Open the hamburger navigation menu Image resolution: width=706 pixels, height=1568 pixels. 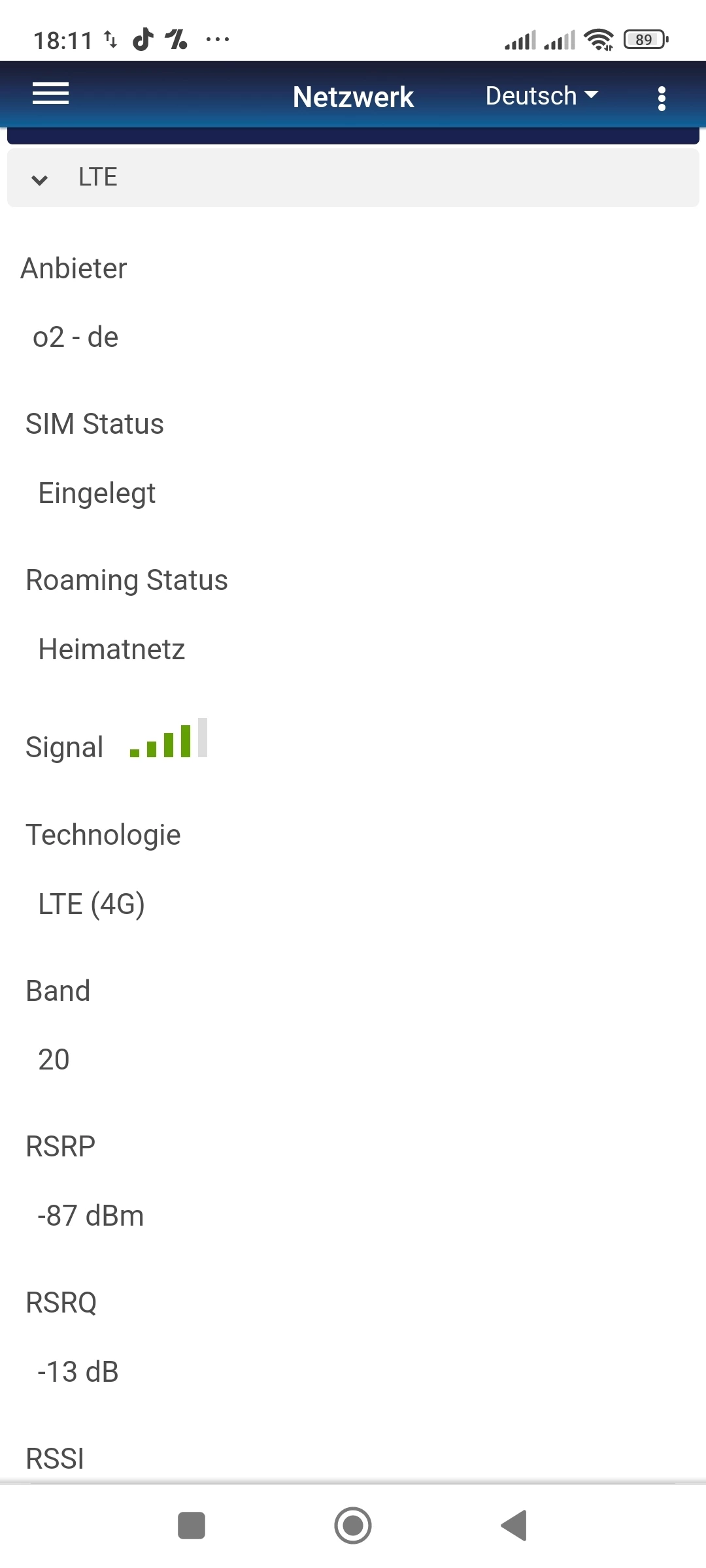click(51, 94)
